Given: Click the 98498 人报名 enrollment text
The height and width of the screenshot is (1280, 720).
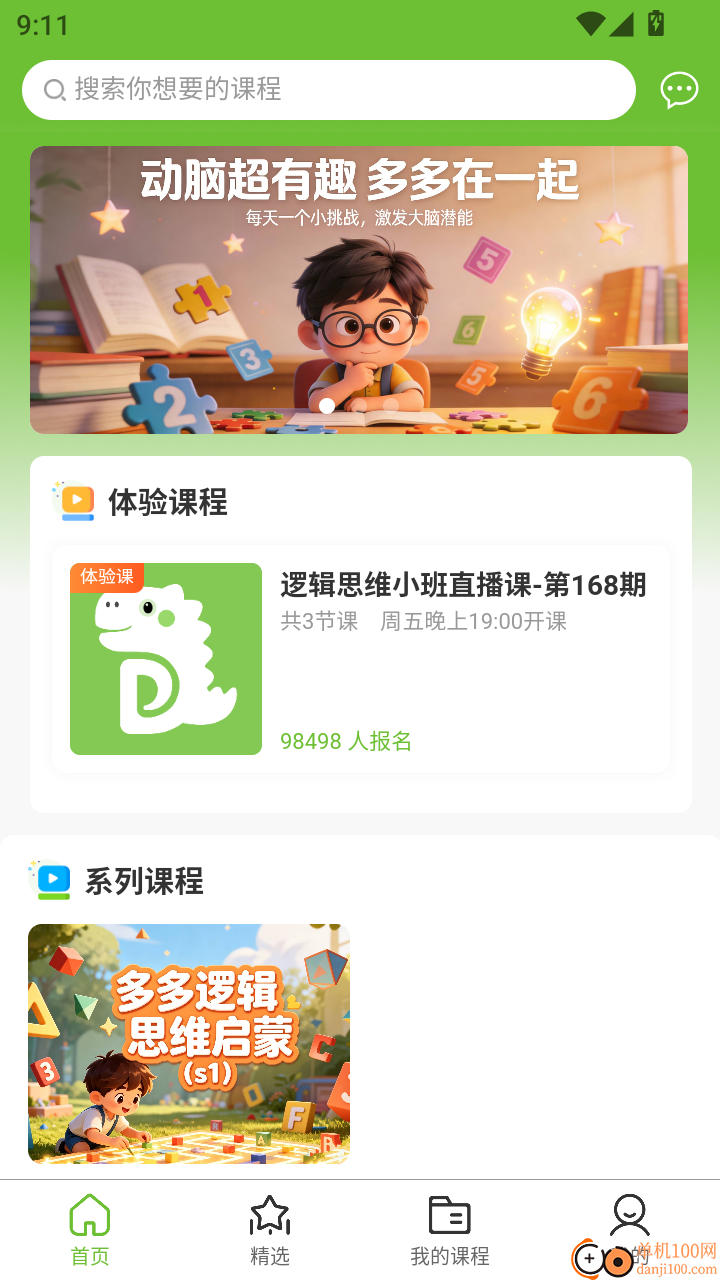Looking at the screenshot, I should click(346, 741).
